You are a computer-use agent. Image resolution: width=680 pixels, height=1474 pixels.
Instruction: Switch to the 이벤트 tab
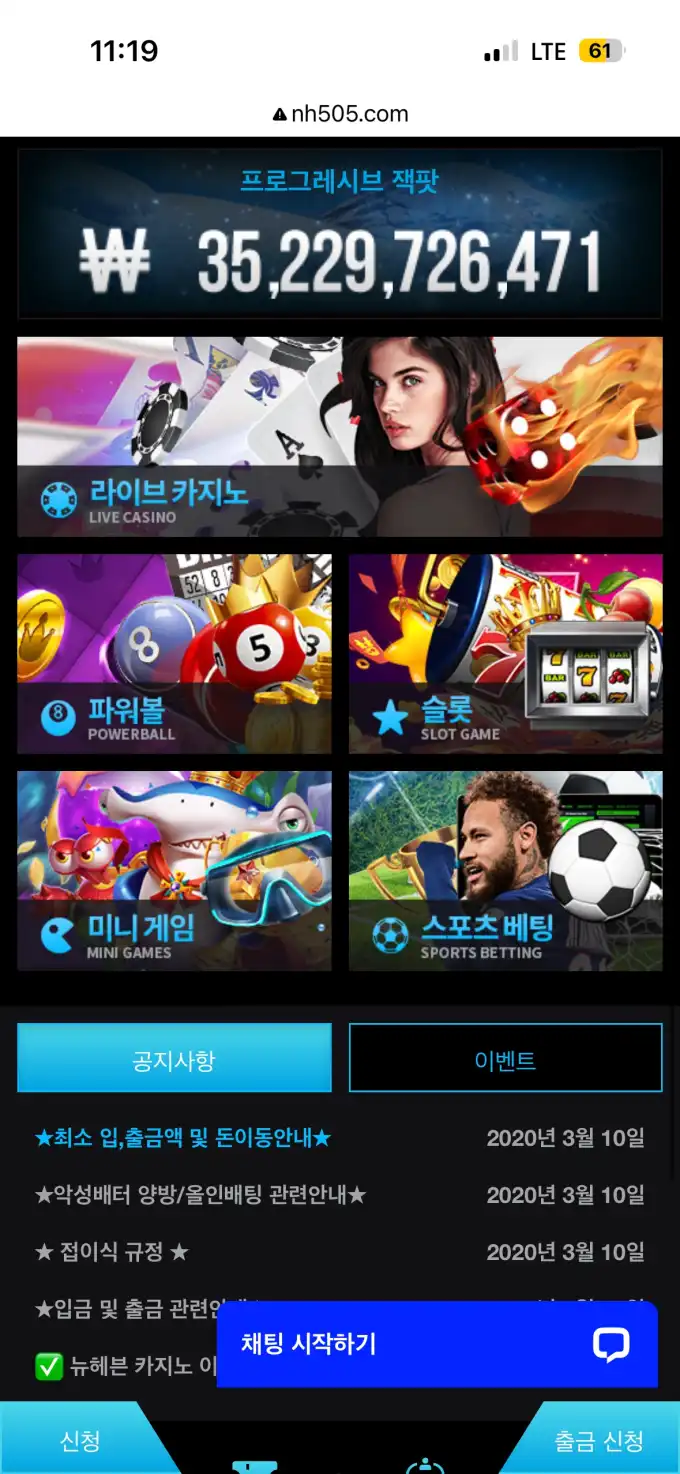[505, 1057]
